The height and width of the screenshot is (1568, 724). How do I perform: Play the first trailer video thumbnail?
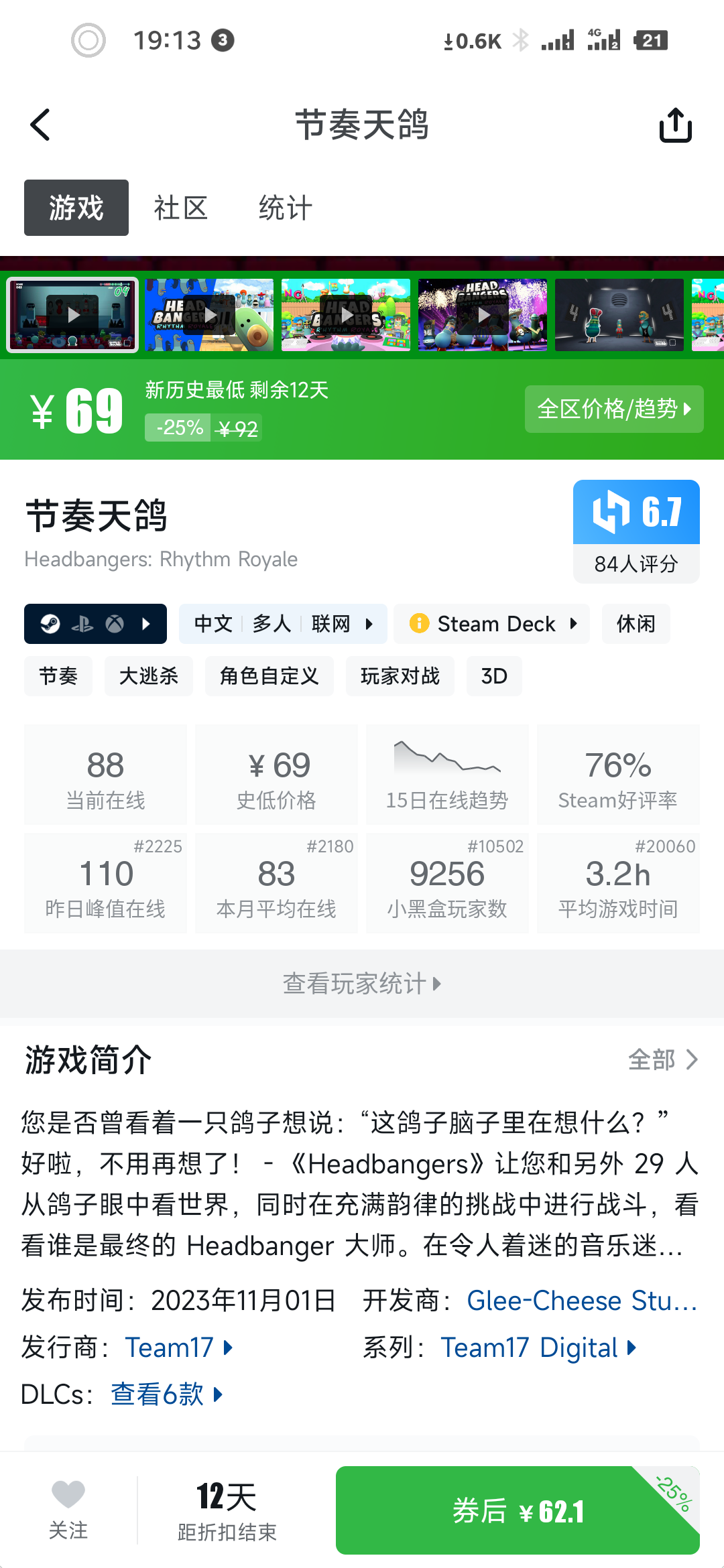pyautogui.click(x=72, y=315)
